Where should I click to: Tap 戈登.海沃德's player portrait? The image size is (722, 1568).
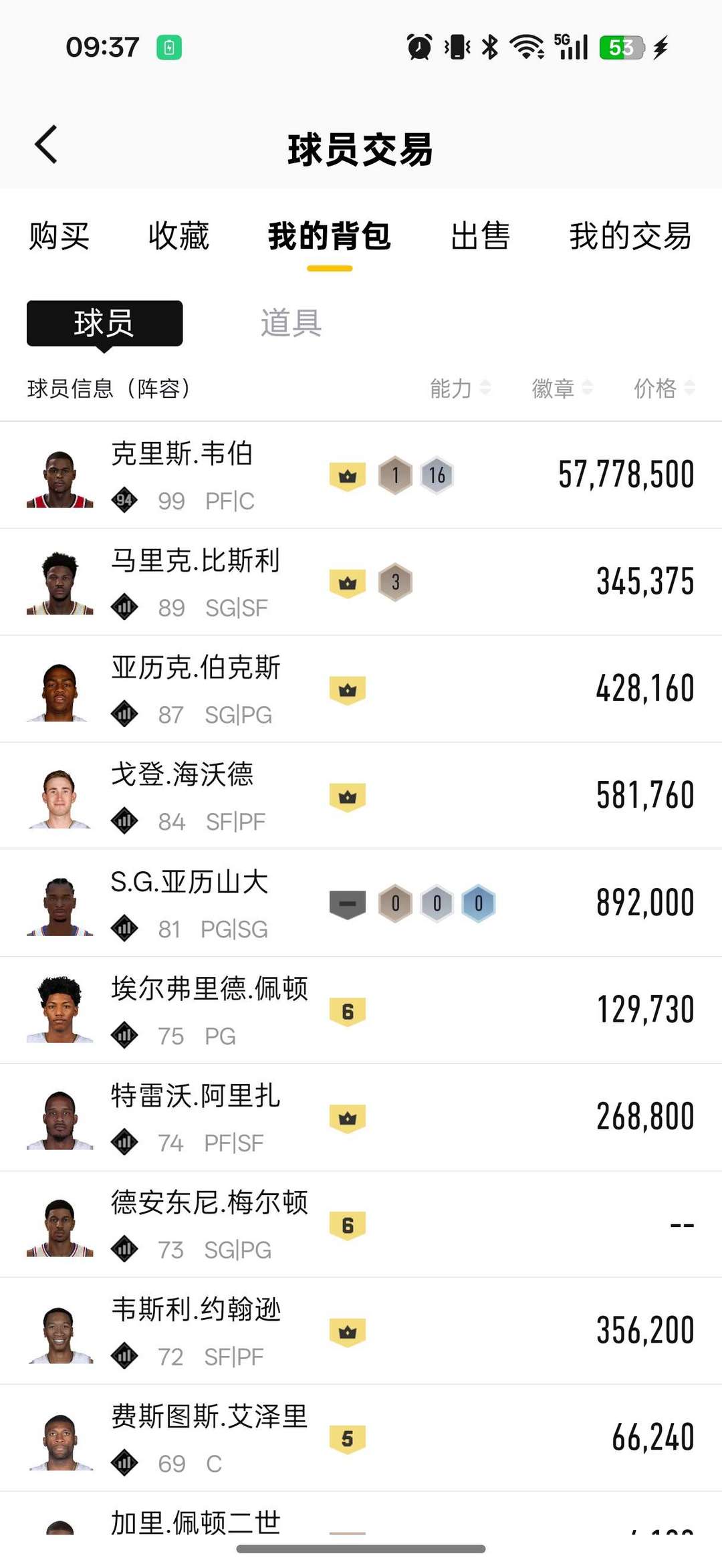(59, 796)
